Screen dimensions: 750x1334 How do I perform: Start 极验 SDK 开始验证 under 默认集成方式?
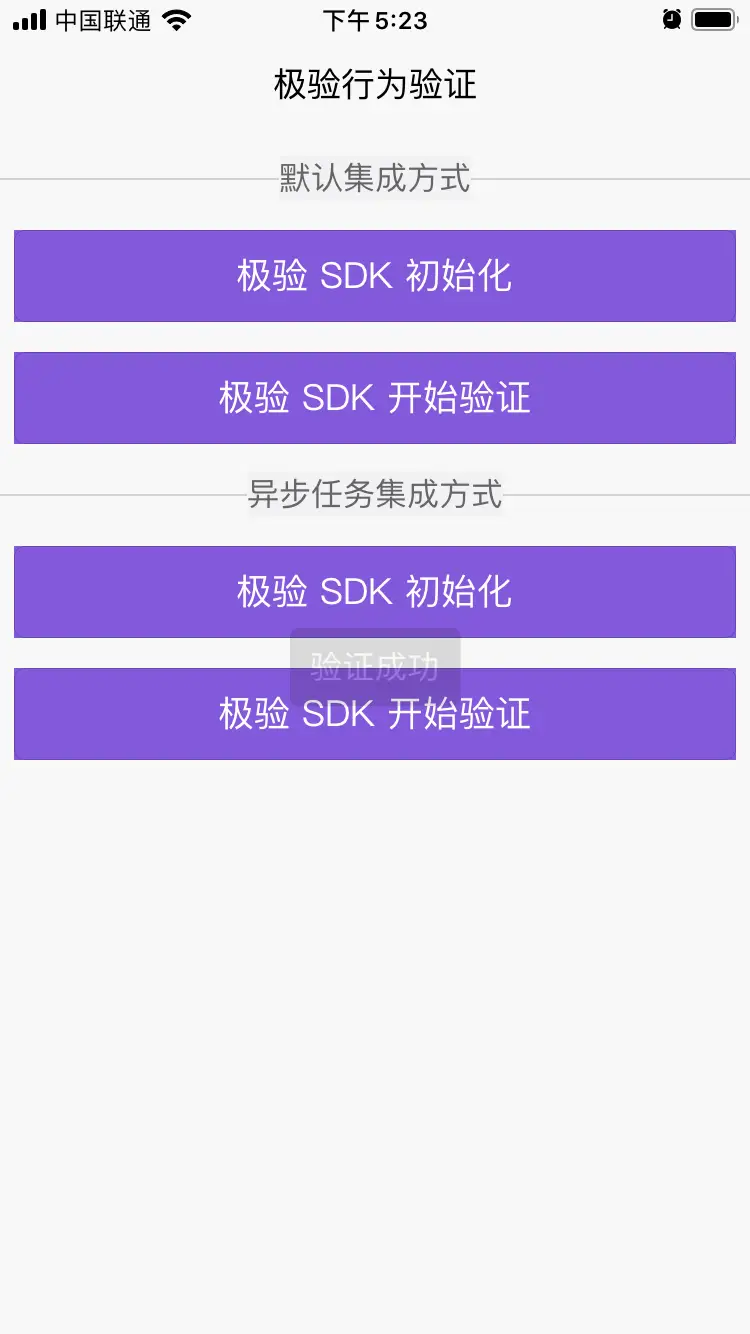click(x=375, y=398)
